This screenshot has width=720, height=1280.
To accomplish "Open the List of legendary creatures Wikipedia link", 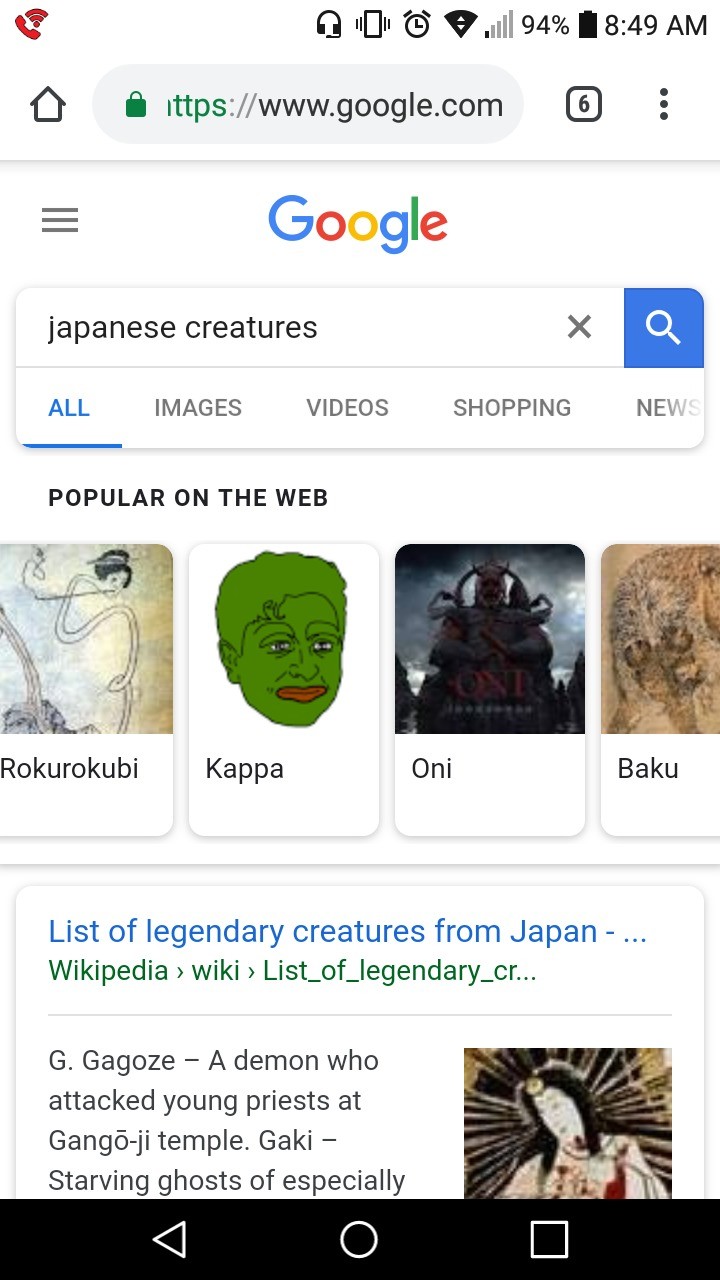I will (x=348, y=931).
